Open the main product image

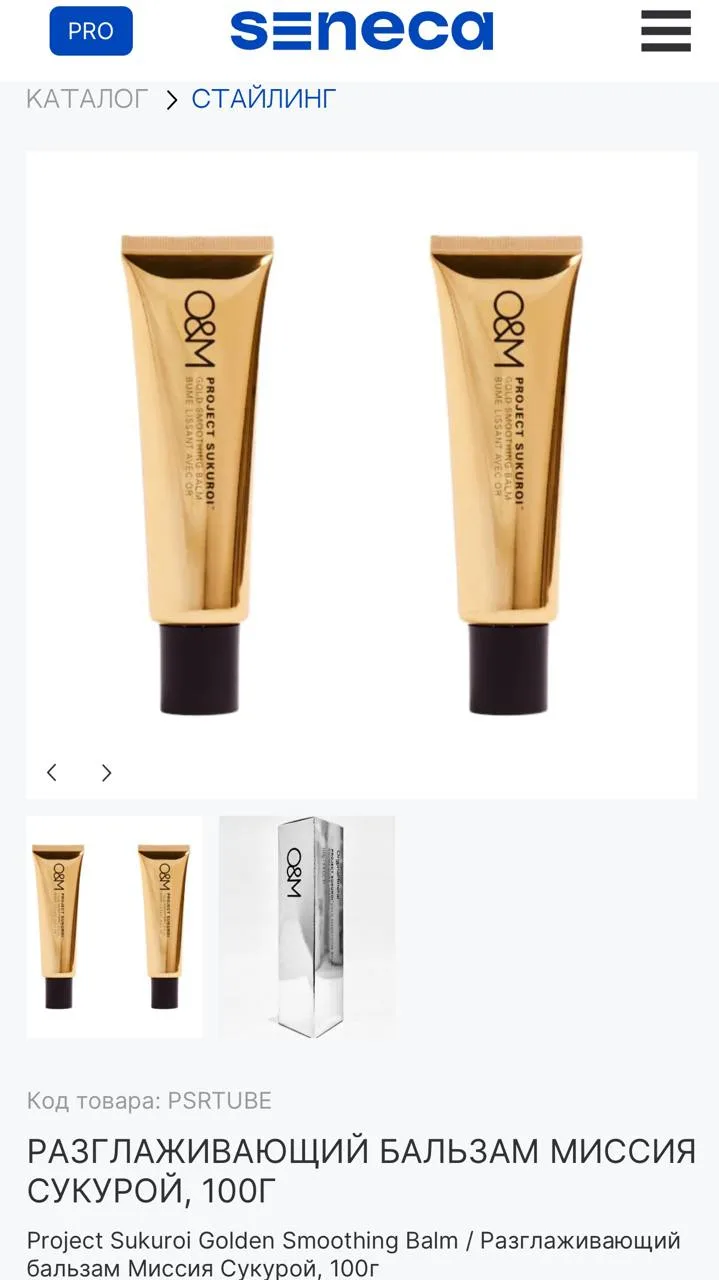362,475
